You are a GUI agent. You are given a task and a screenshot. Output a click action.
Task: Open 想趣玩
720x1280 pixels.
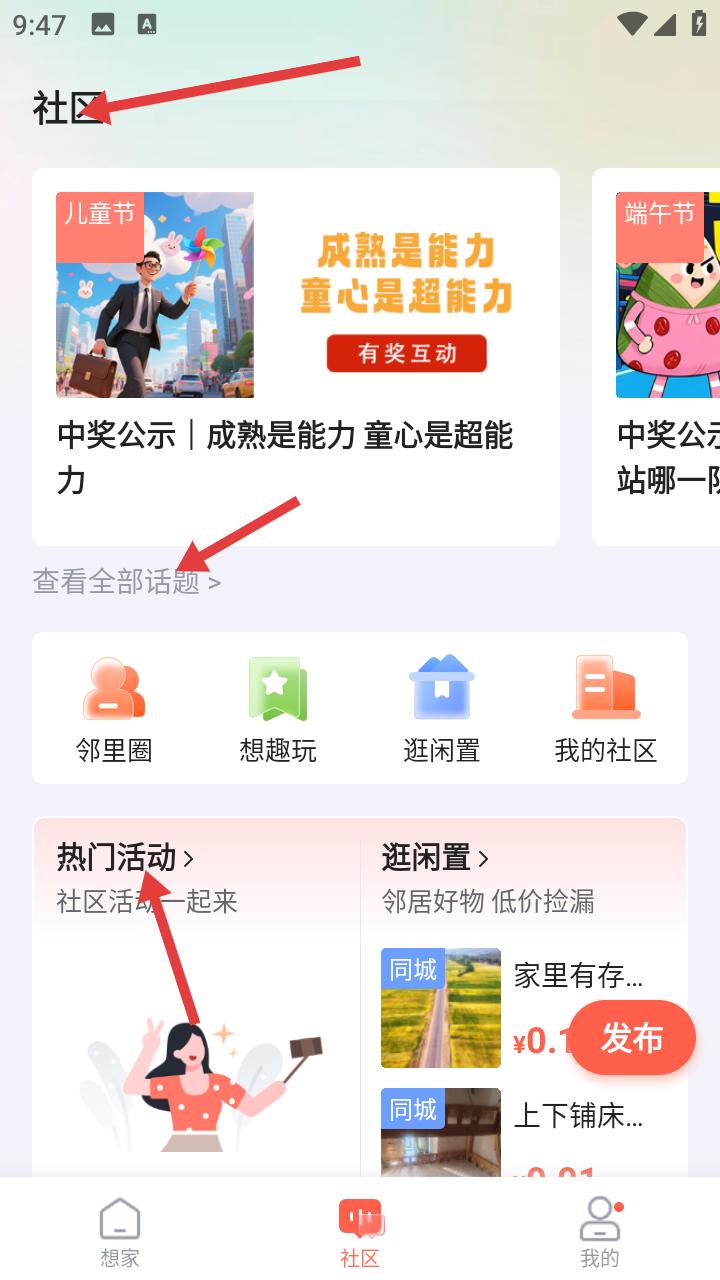click(x=278, y=709)
